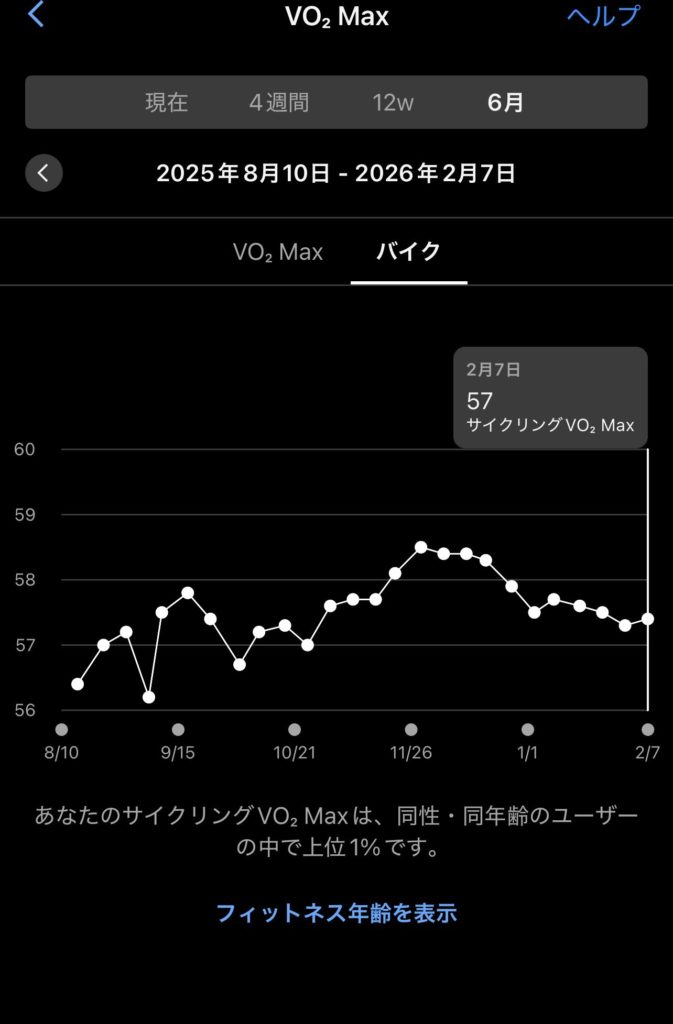Open フィットネス年齢を表示 link
This screenshot has height=1024, width=673.
[336, 912]
